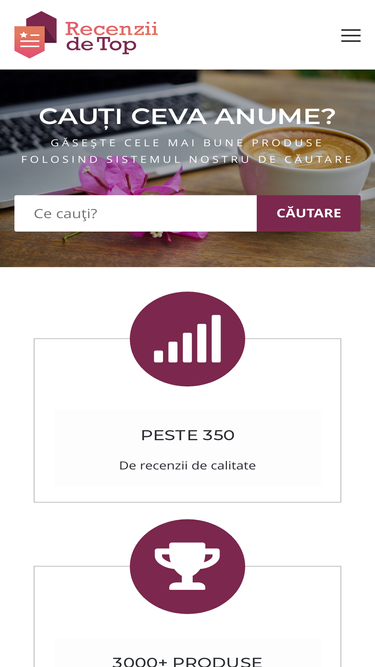
Task: Focus the 'Ce cauți?' search field
Action: pyautogui.click(x=136, y=214)
